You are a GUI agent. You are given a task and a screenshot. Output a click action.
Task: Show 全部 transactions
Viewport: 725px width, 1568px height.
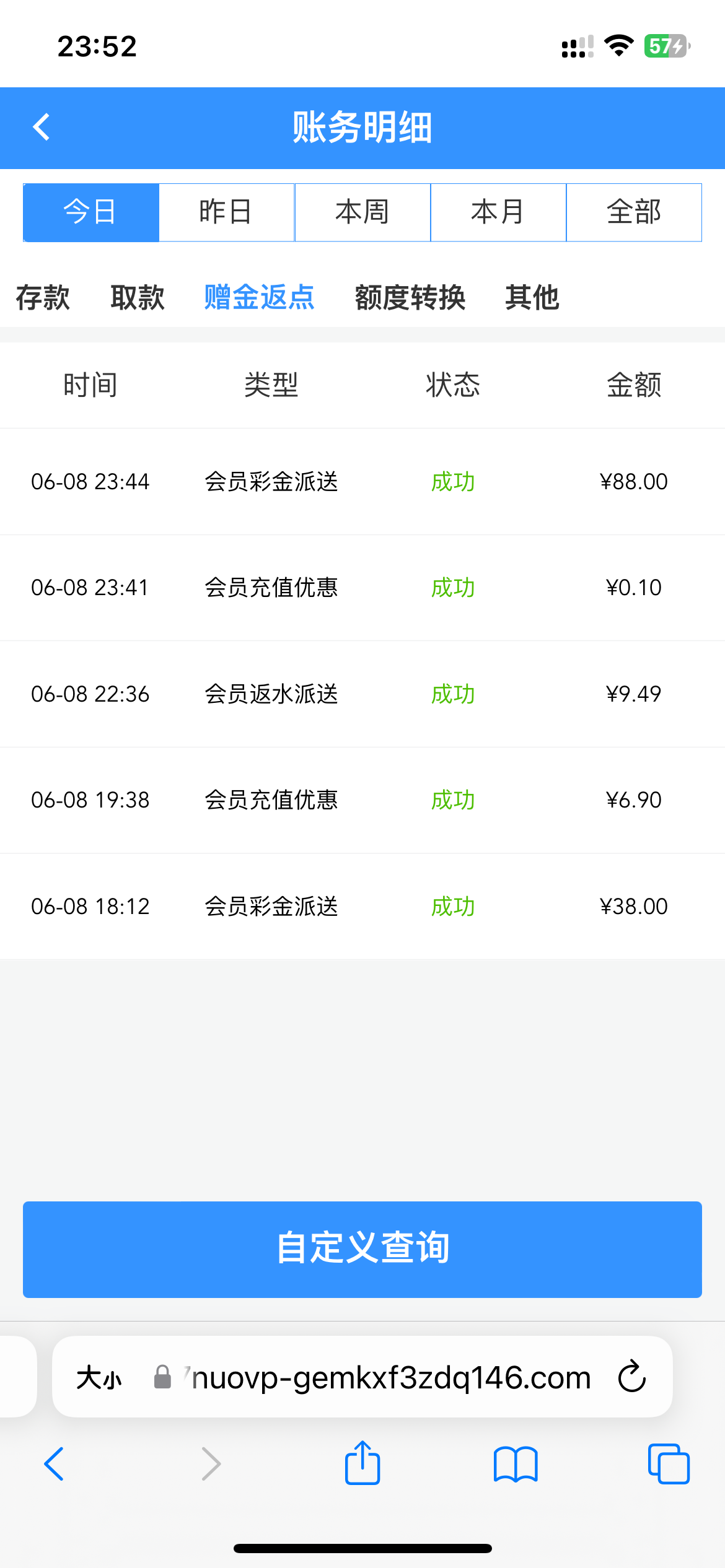(x=634, y=212)
